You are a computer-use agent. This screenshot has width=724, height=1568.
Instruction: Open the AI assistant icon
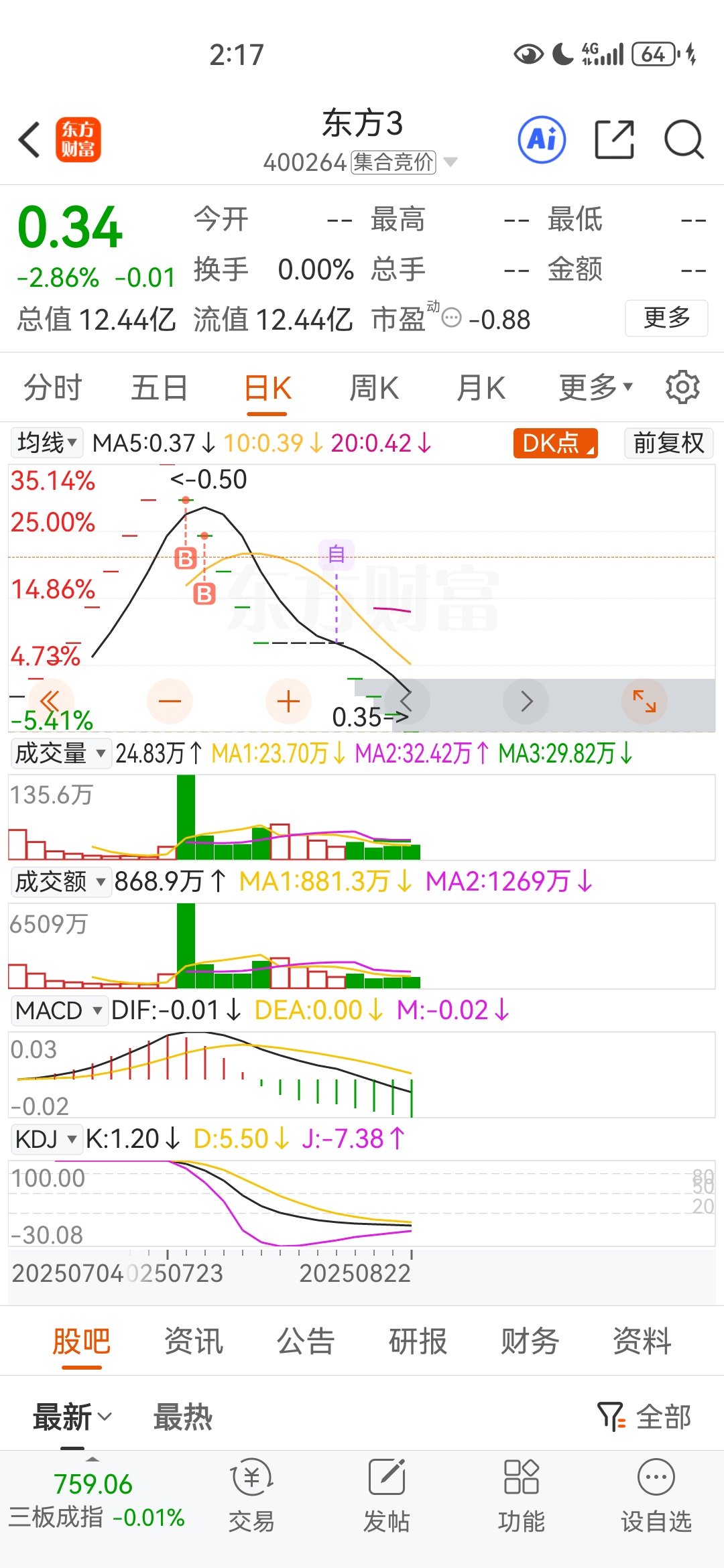click(542, 140)
